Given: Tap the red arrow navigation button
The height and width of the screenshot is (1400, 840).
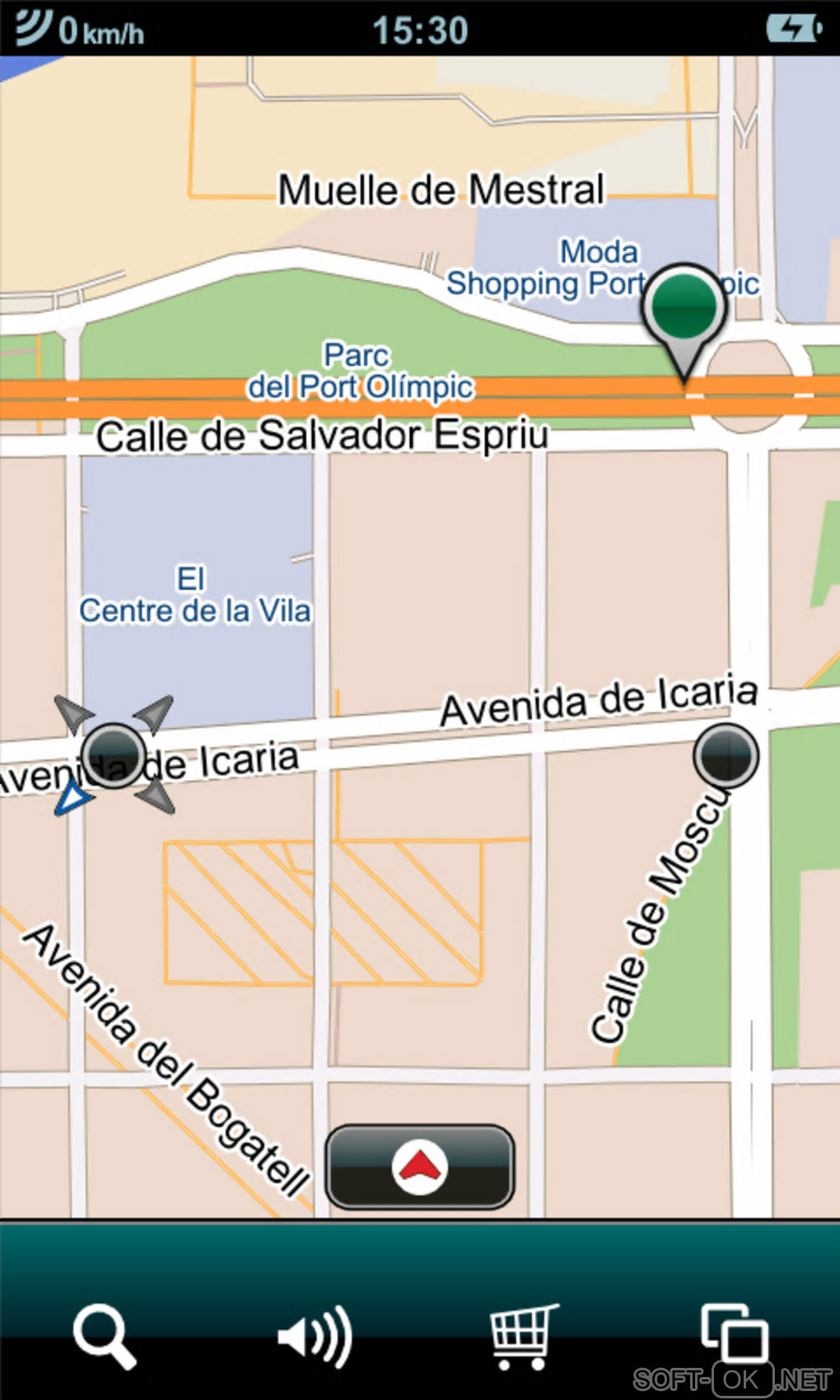Looking at the screenshot, I should pos(420,1167).
